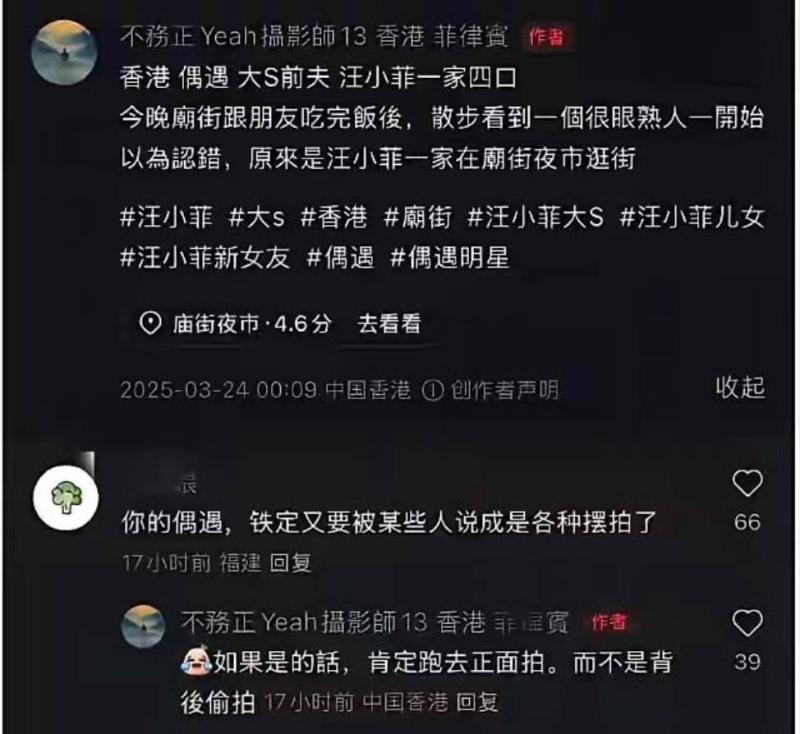
Task: Tap 创作者声明 to view the declaration
Action: 490,390
